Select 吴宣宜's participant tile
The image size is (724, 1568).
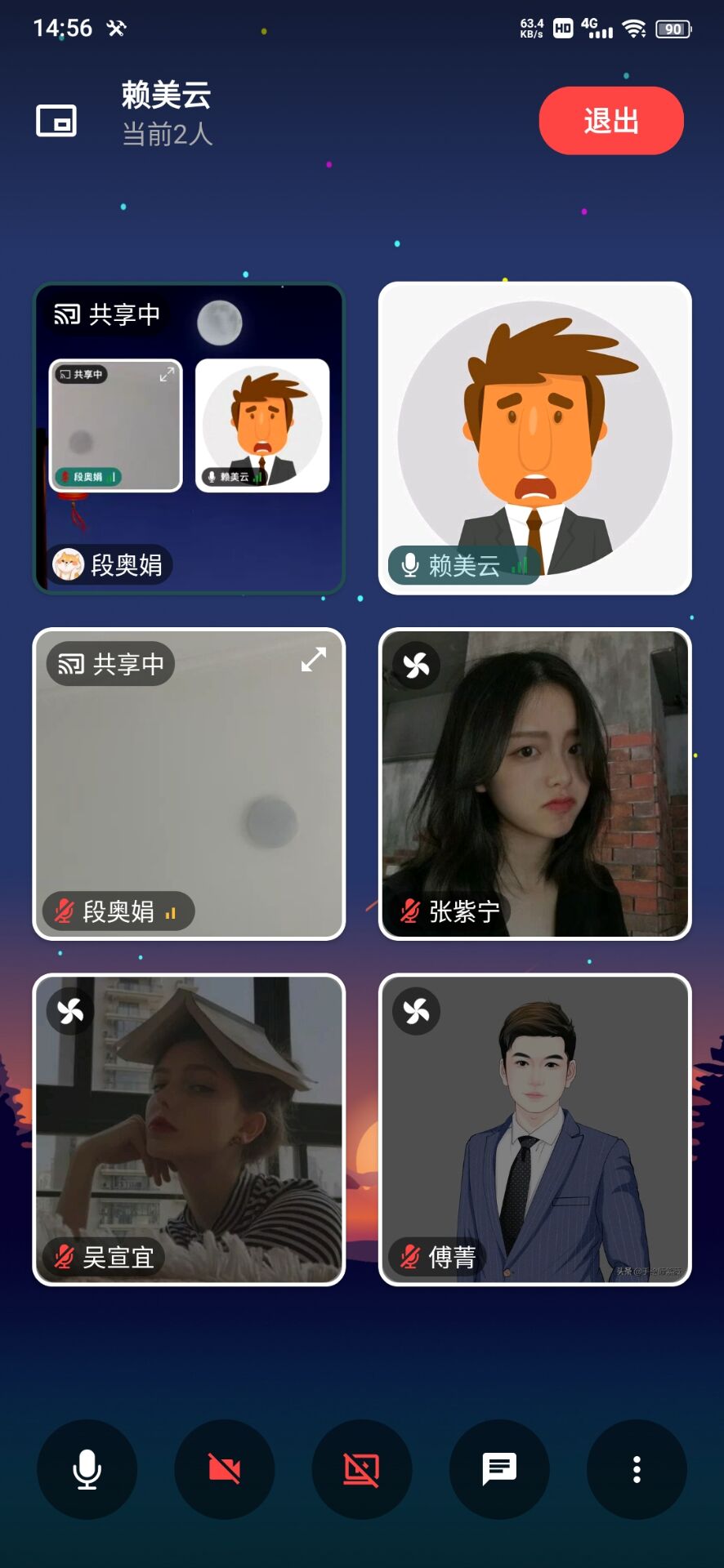point(189,1129)
